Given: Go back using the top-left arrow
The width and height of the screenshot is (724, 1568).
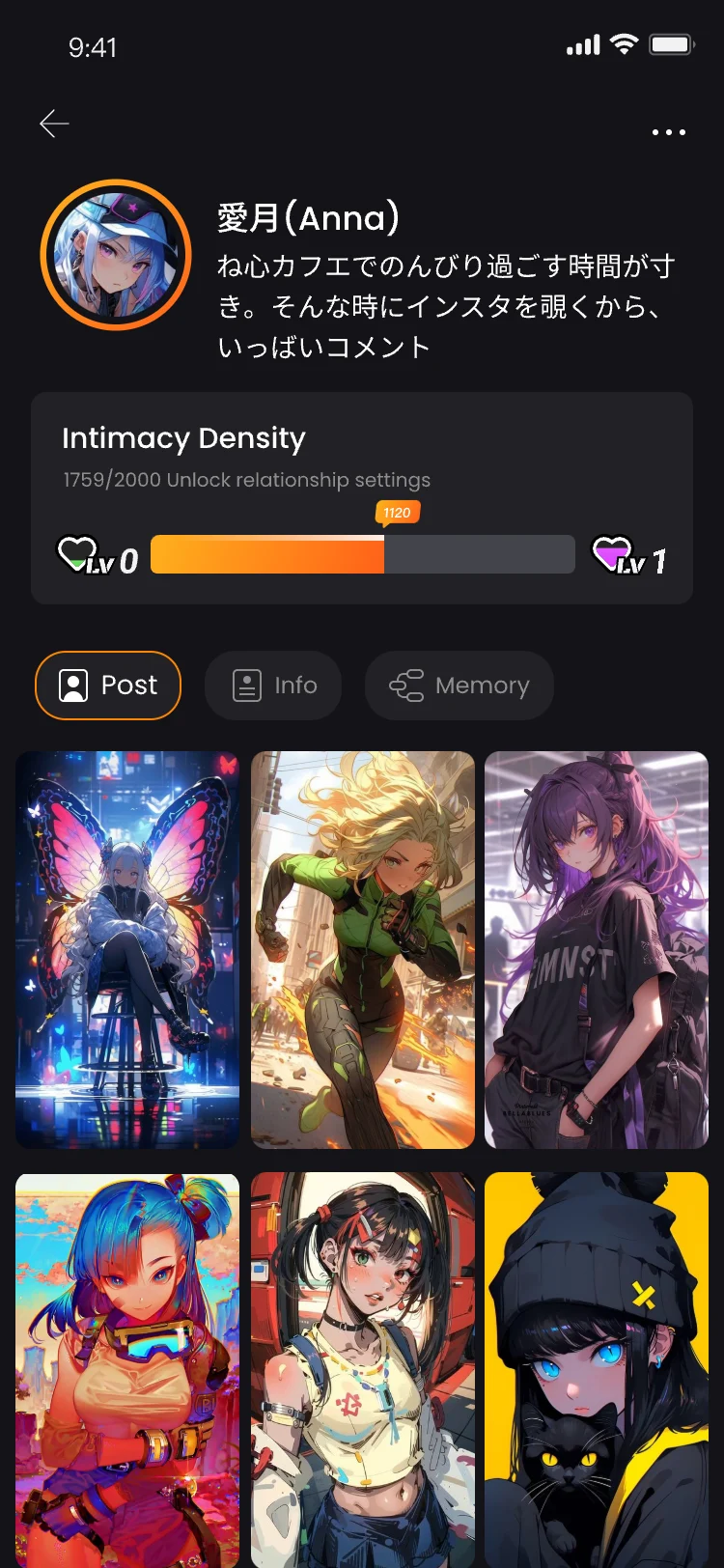Looking at the screenshot, I should point(54,124).
